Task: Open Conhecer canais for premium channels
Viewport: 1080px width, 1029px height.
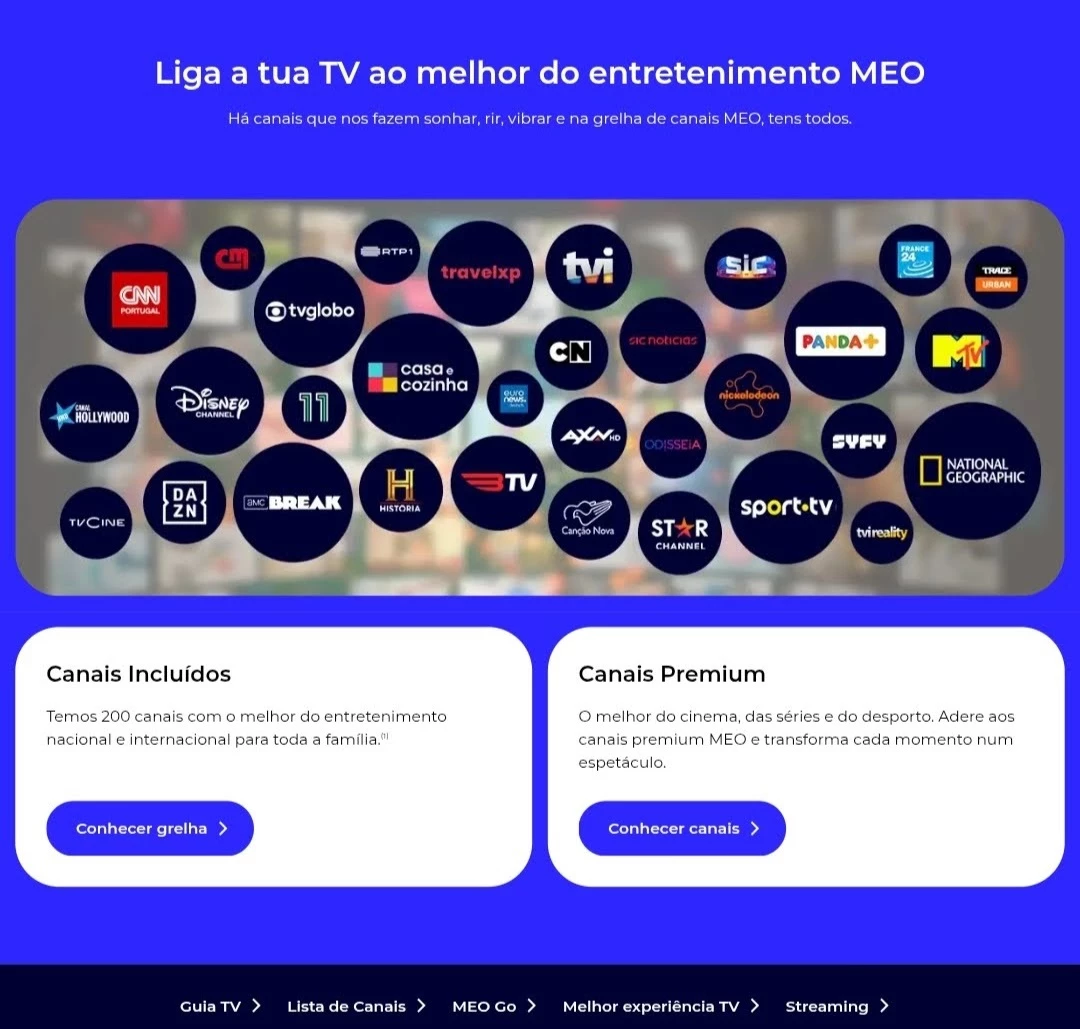Action: click(682, 828)
